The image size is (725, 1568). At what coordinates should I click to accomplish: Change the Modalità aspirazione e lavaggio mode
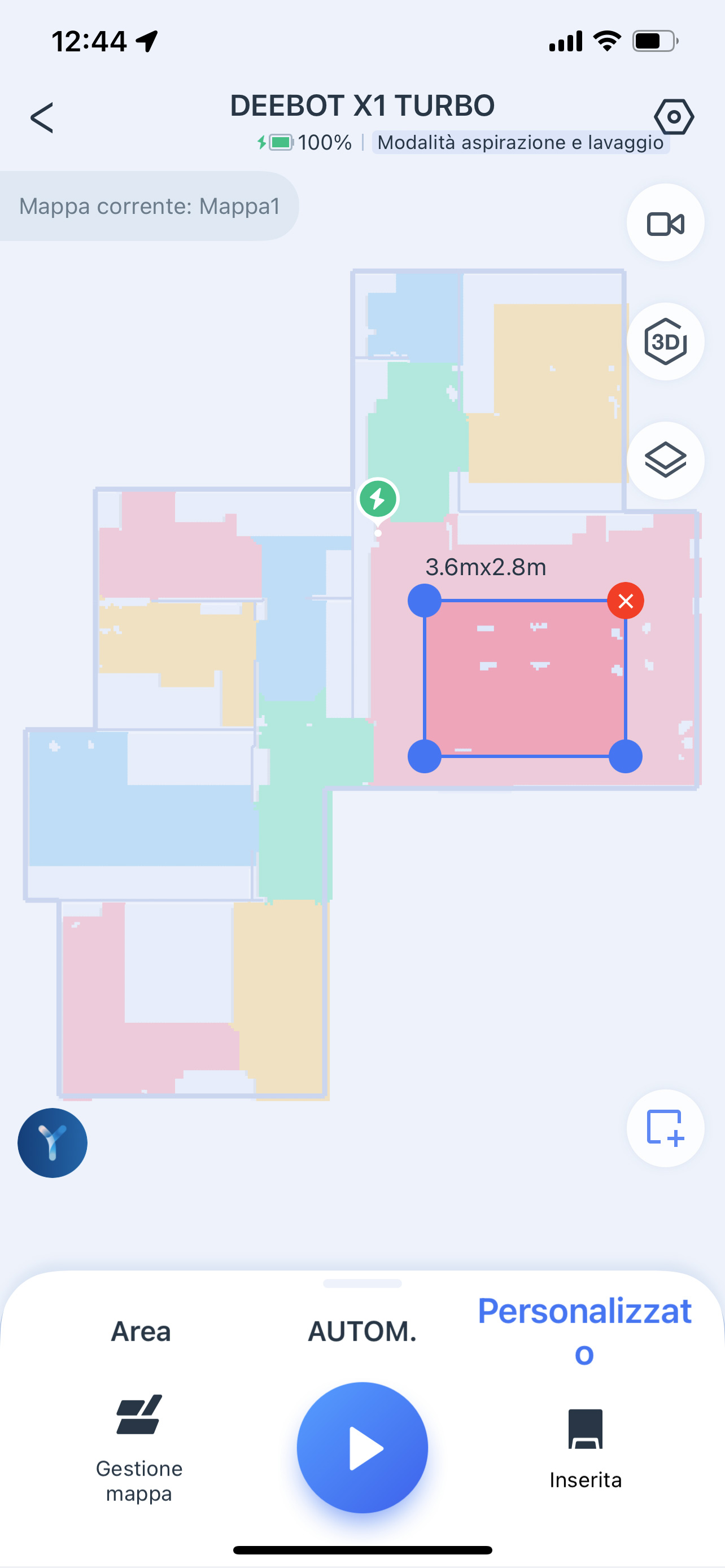coord(521,142)
